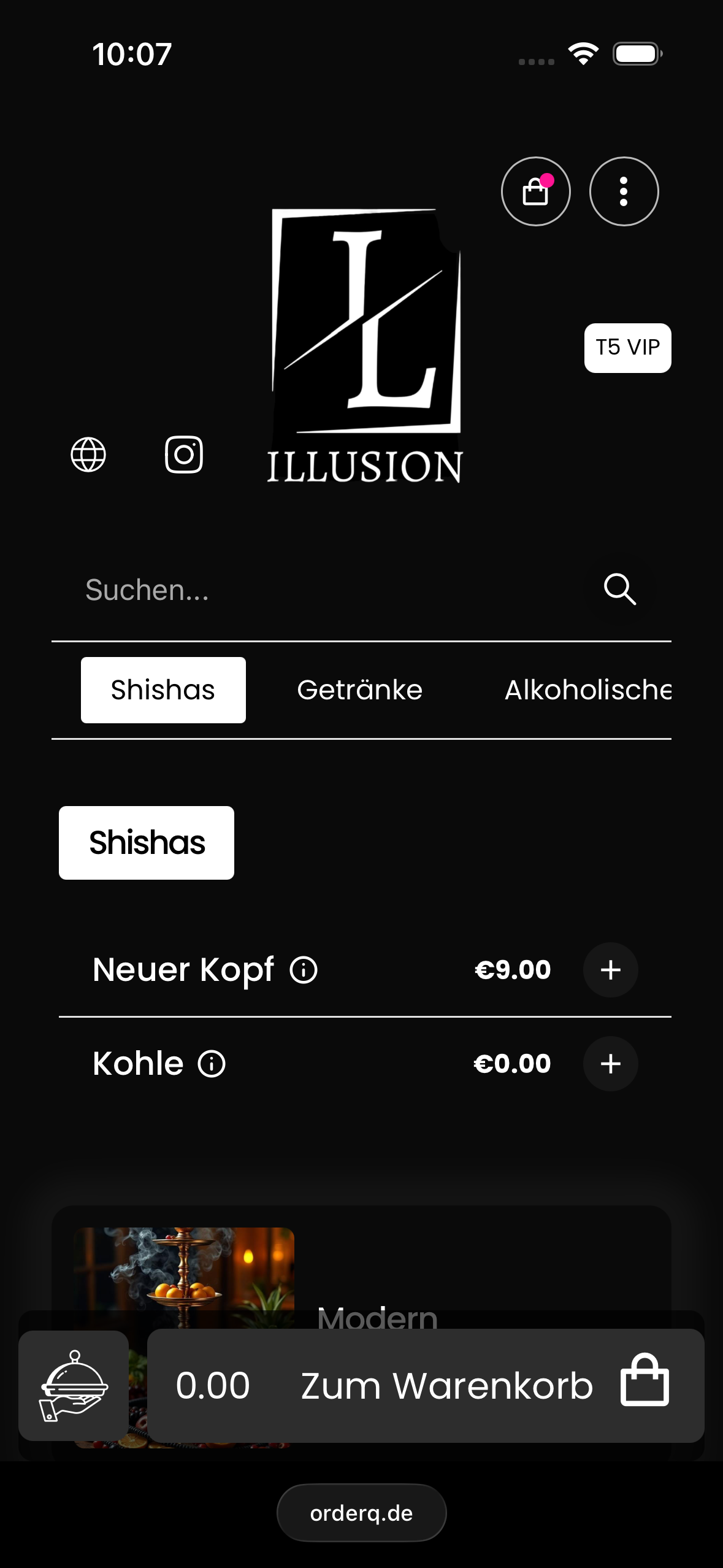Show info for Neuer Kopf item
Image resolution: width=723 pixels, height=1568 pixels.
[304, 970]
